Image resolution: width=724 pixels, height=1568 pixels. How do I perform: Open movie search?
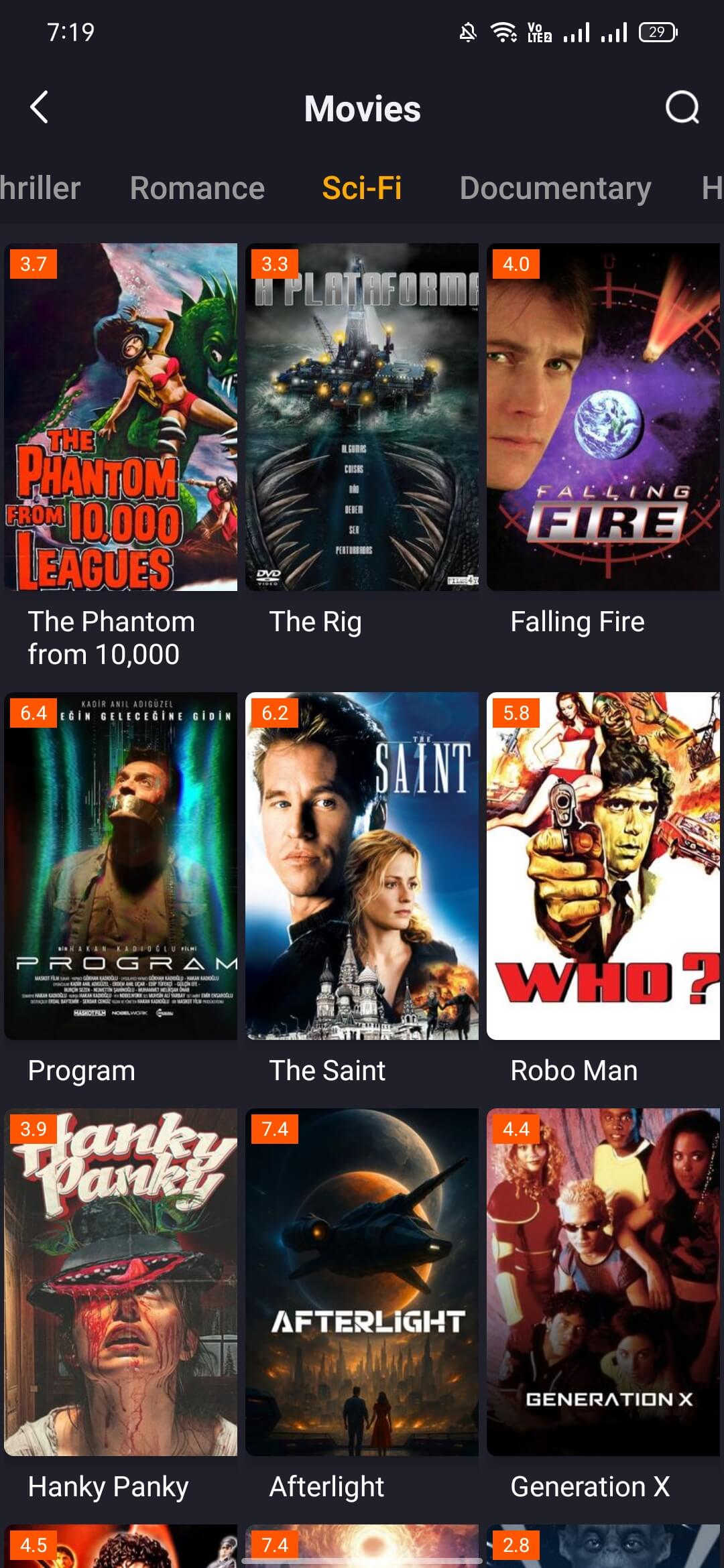click(682, 107)
